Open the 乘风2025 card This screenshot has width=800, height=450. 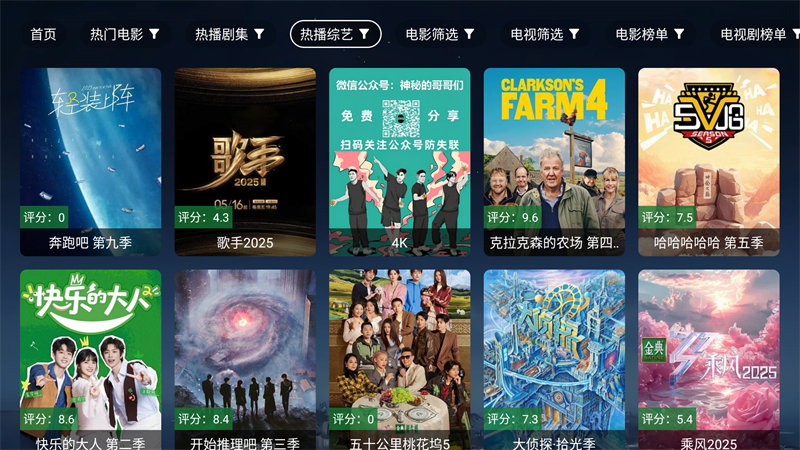(709, 360)
